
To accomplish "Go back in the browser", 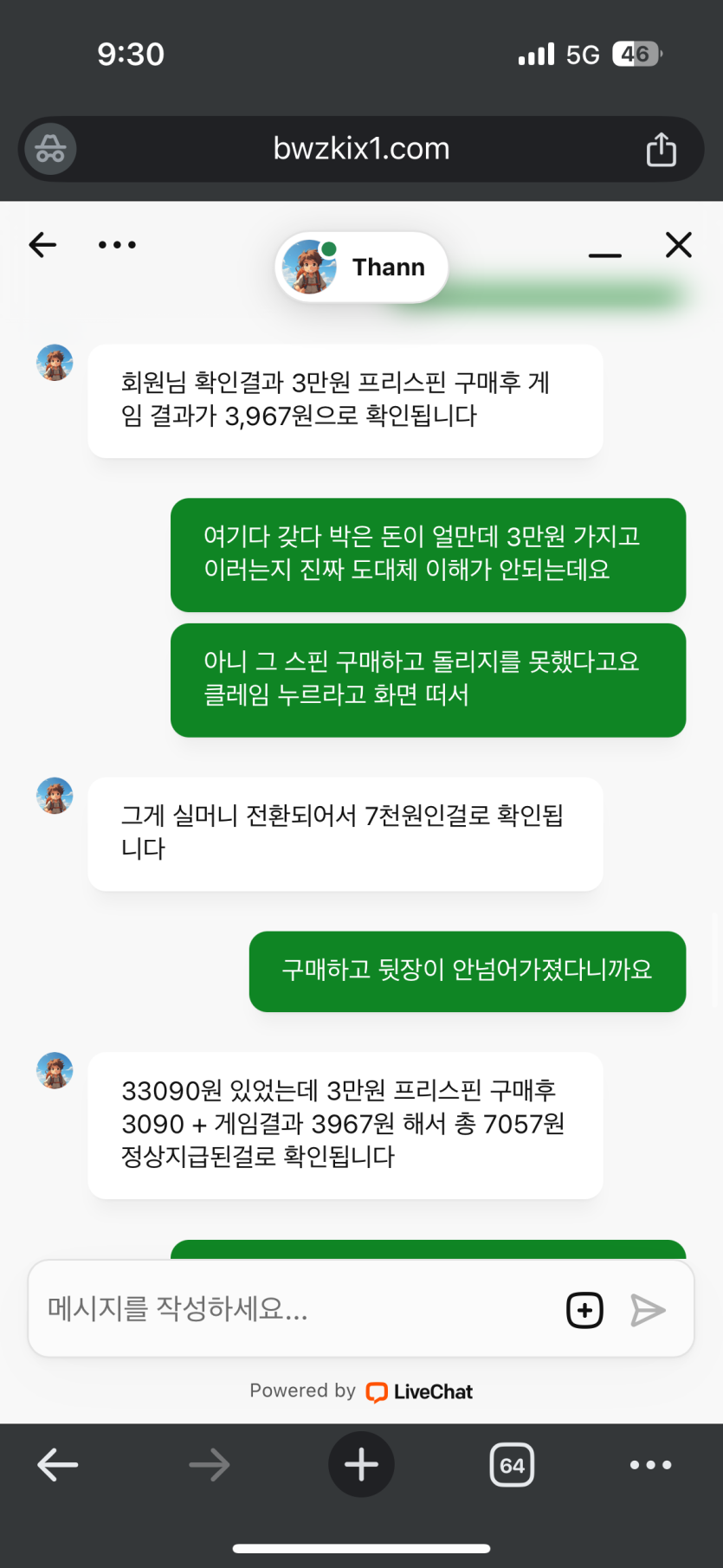I will click(58, 1465).
